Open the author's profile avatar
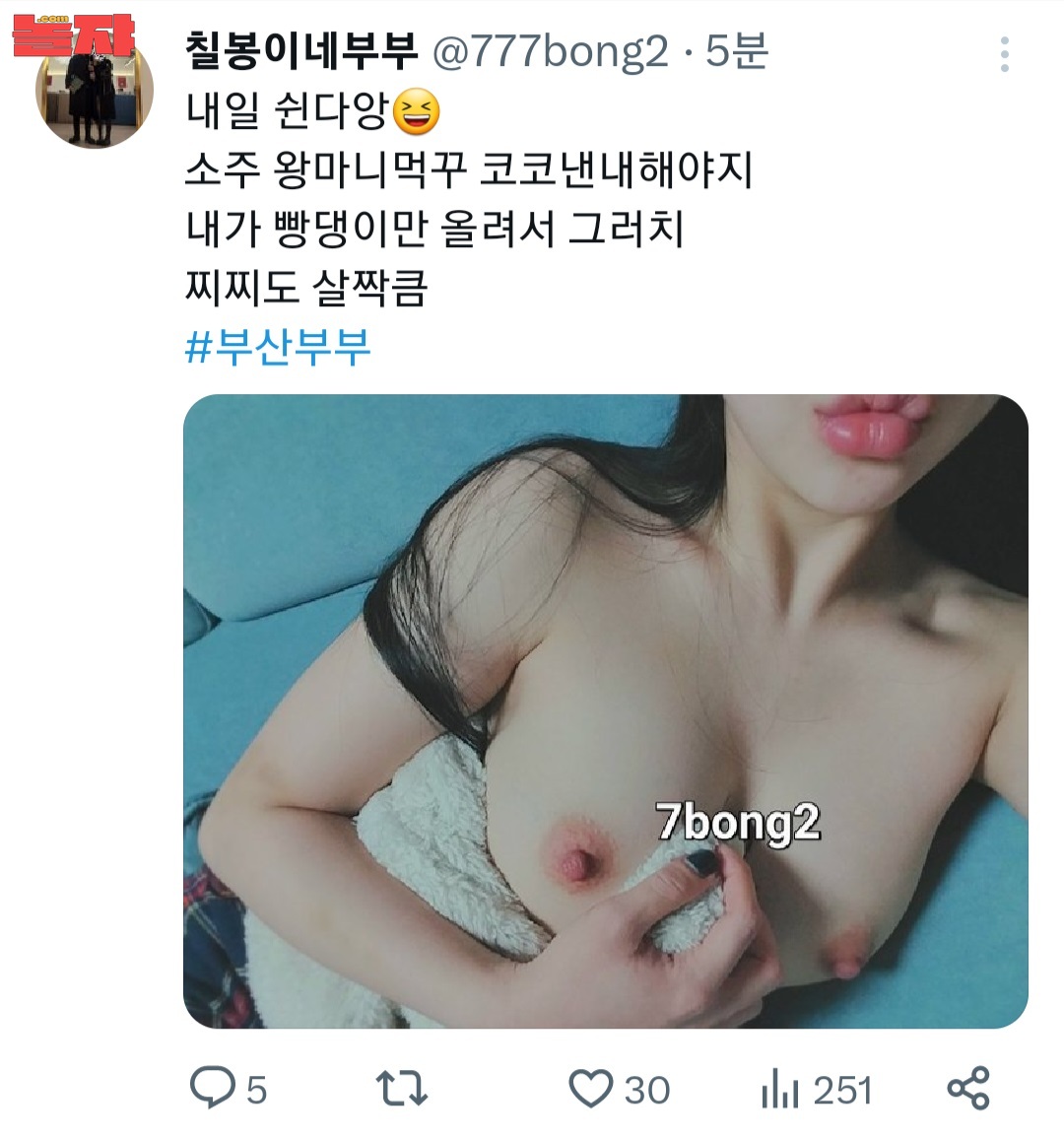Image resolution: width=1064 pixels, height=1140 pixels. (x=94, y=91)
